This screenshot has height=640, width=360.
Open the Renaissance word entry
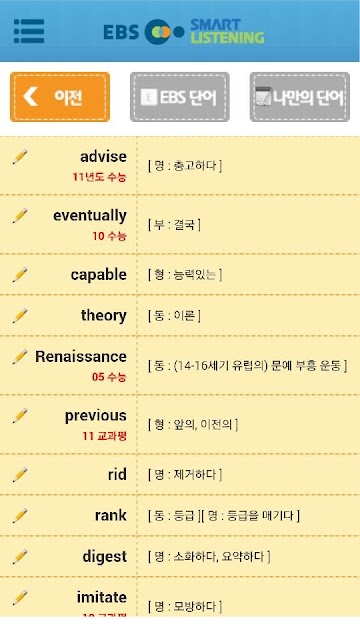point(180,365)
